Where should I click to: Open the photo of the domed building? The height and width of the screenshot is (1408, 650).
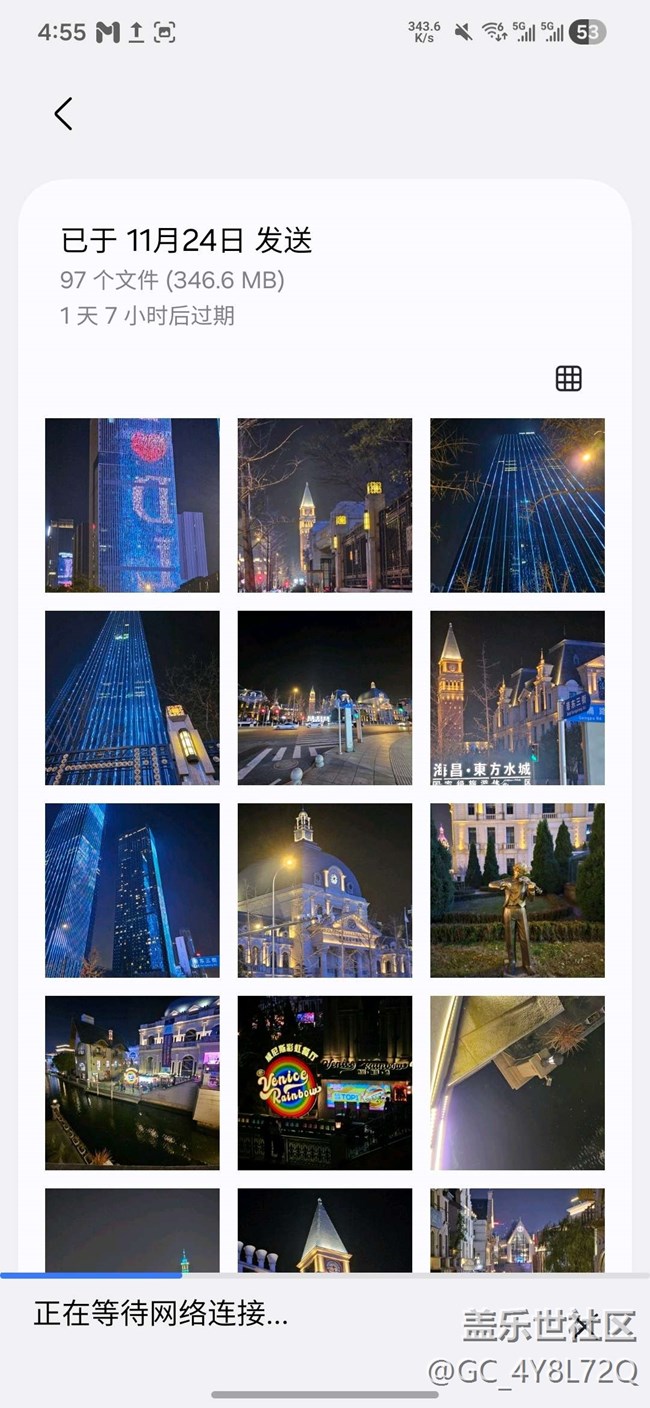[324, 890]
